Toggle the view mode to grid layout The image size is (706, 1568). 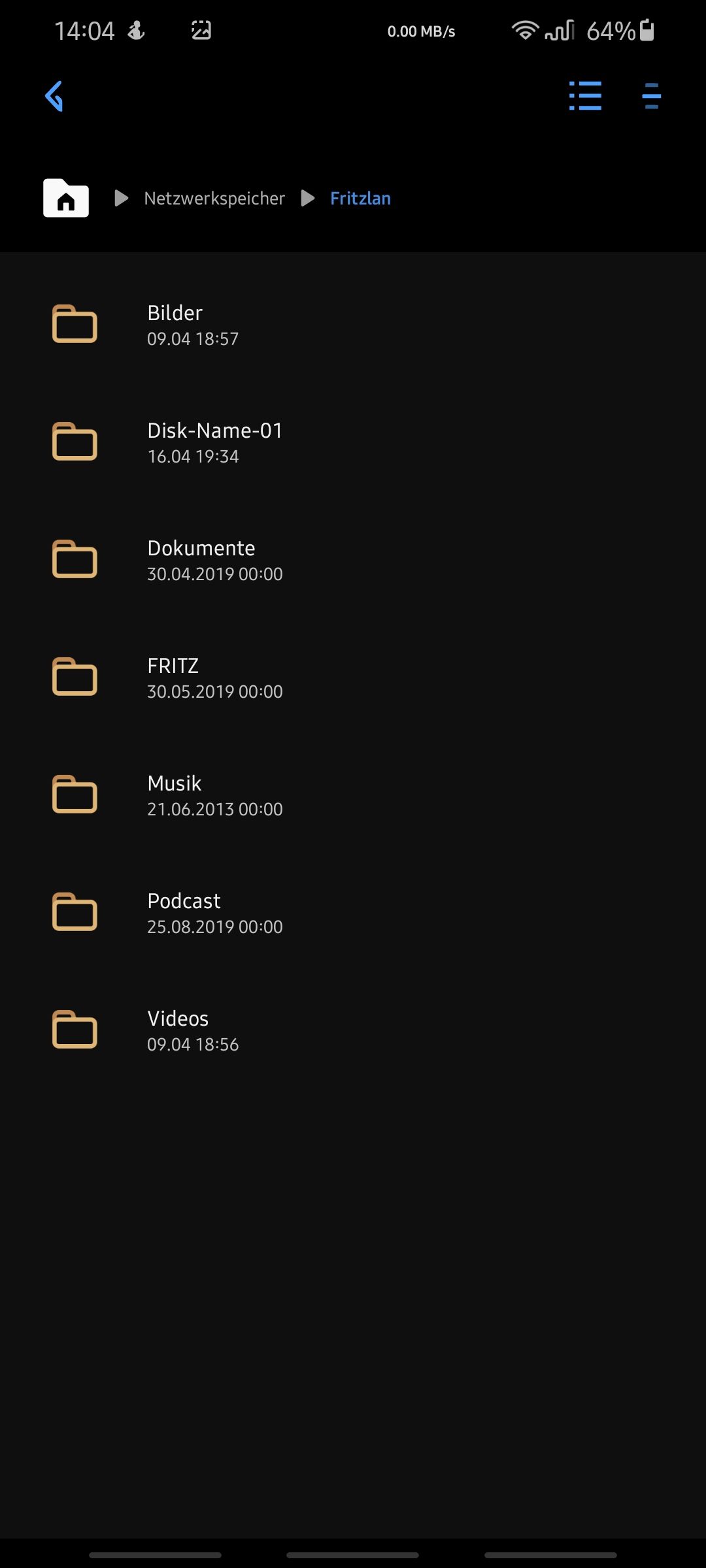[x=585, y=96]
